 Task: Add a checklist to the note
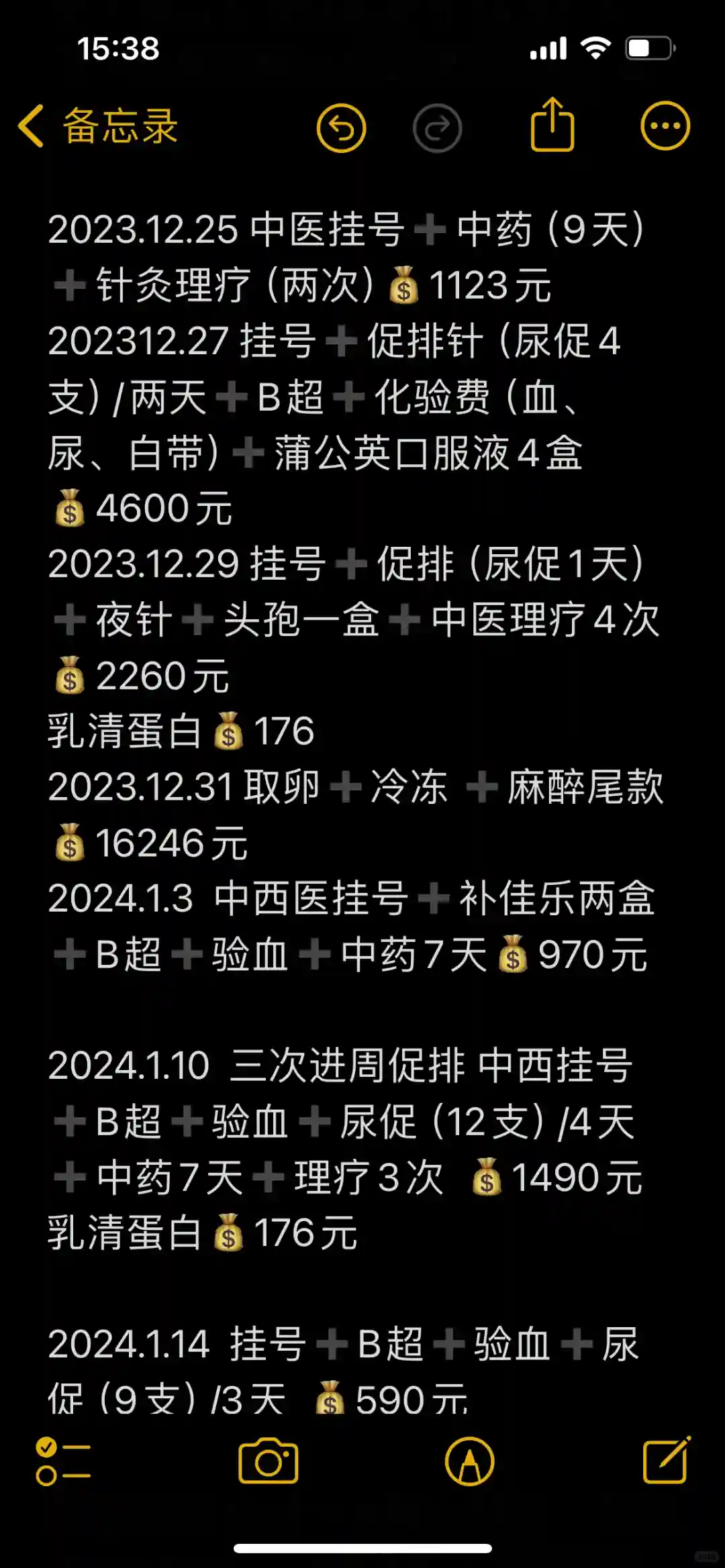coord(62,1461)
